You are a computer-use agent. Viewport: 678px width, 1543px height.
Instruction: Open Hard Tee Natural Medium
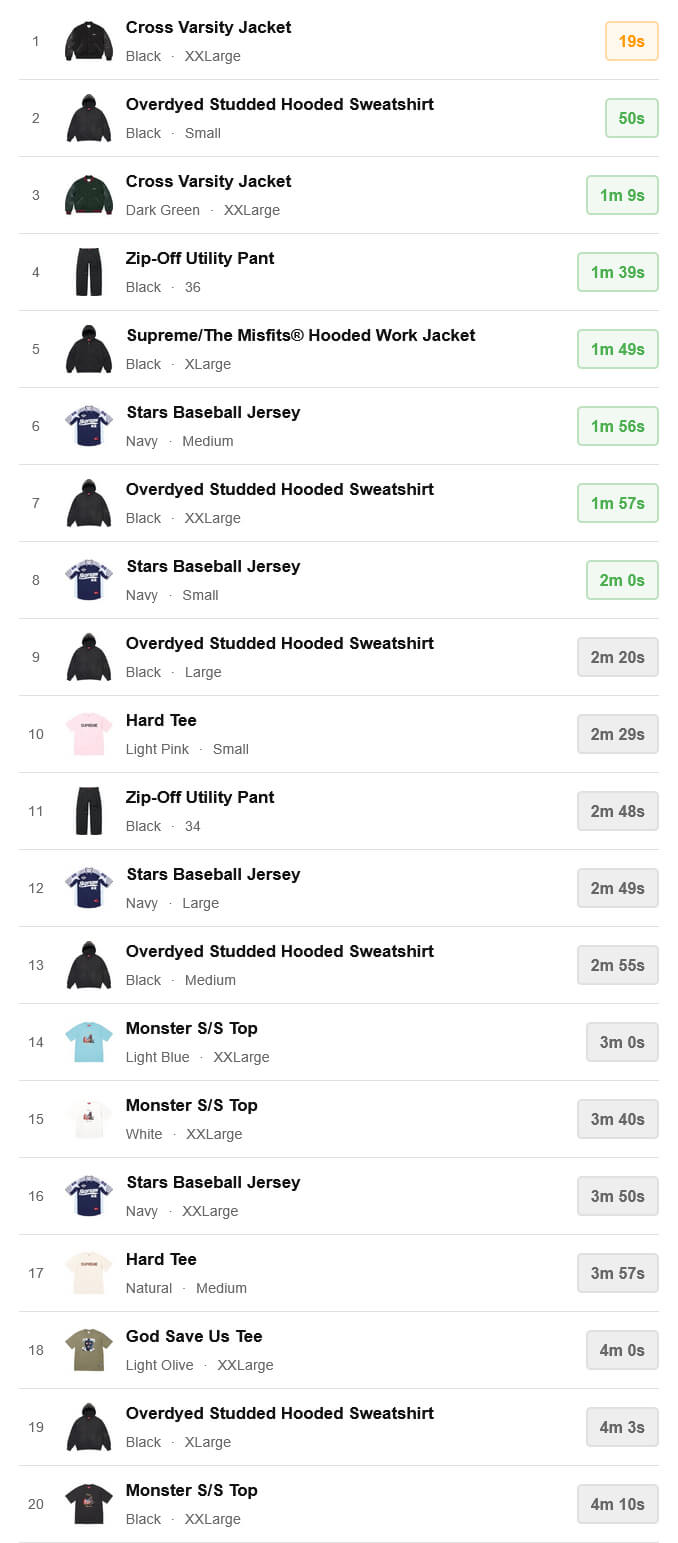coord(161,1260)
